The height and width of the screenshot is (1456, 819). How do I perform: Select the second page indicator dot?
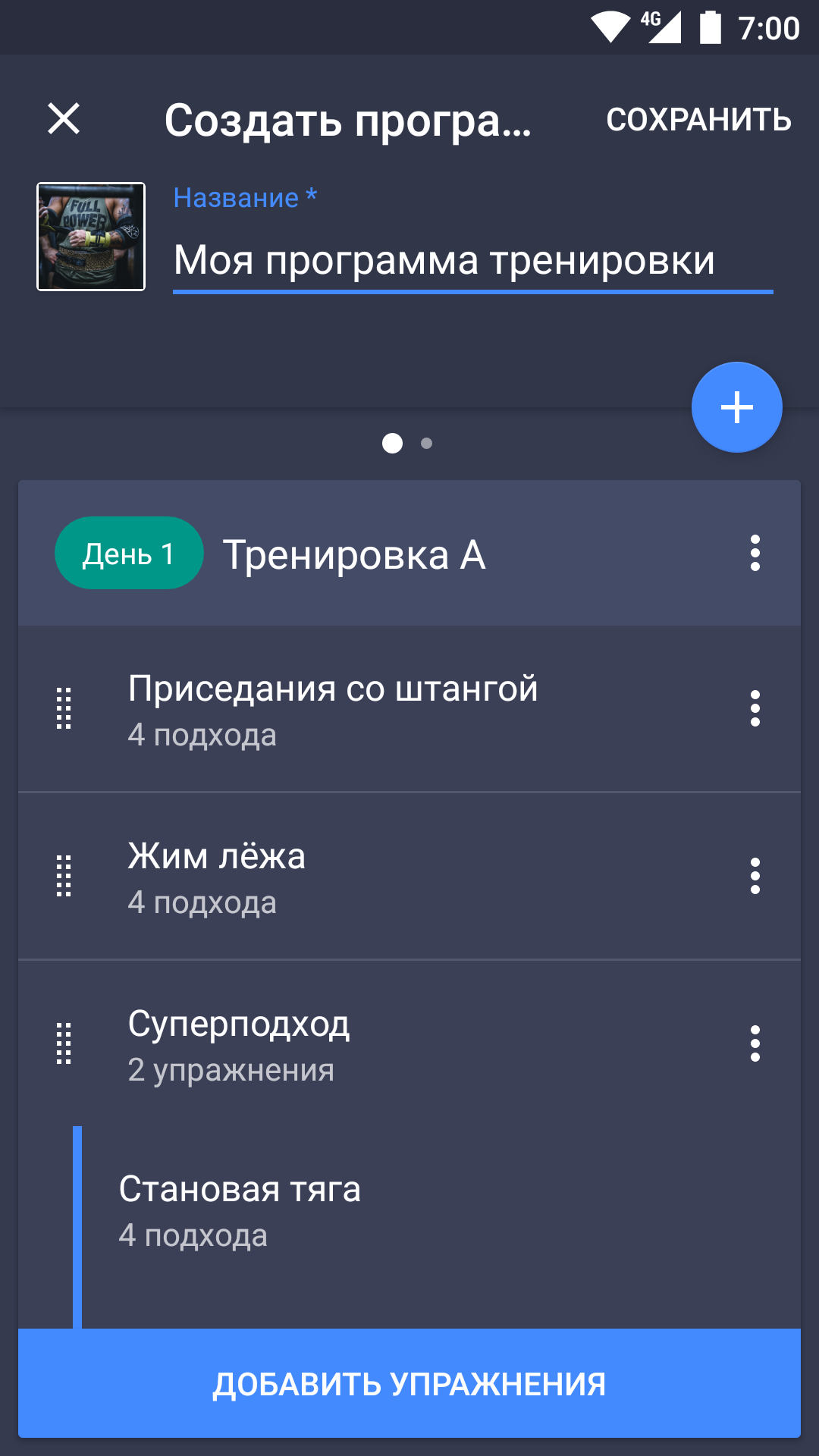pos(427,443)
